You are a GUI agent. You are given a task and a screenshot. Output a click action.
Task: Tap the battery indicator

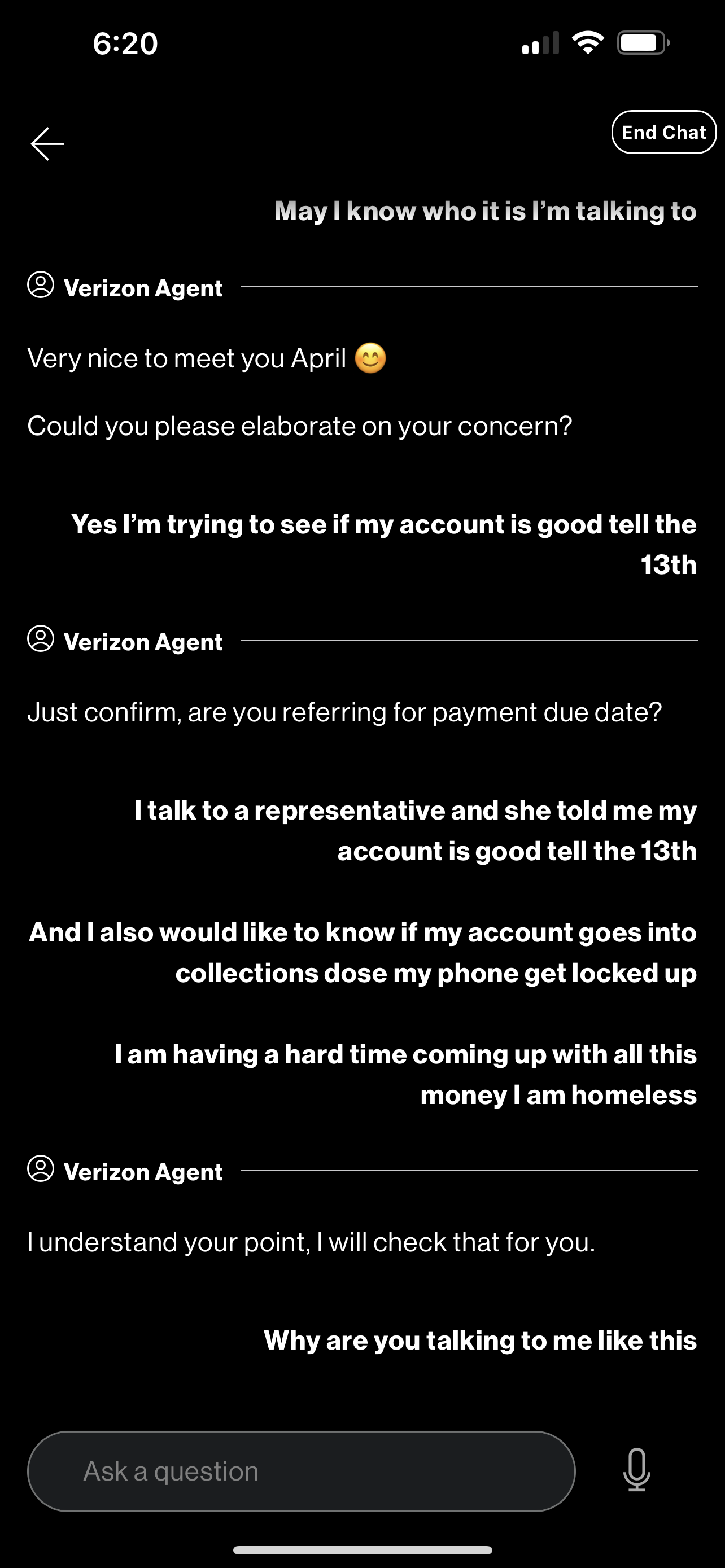(641, 41)
